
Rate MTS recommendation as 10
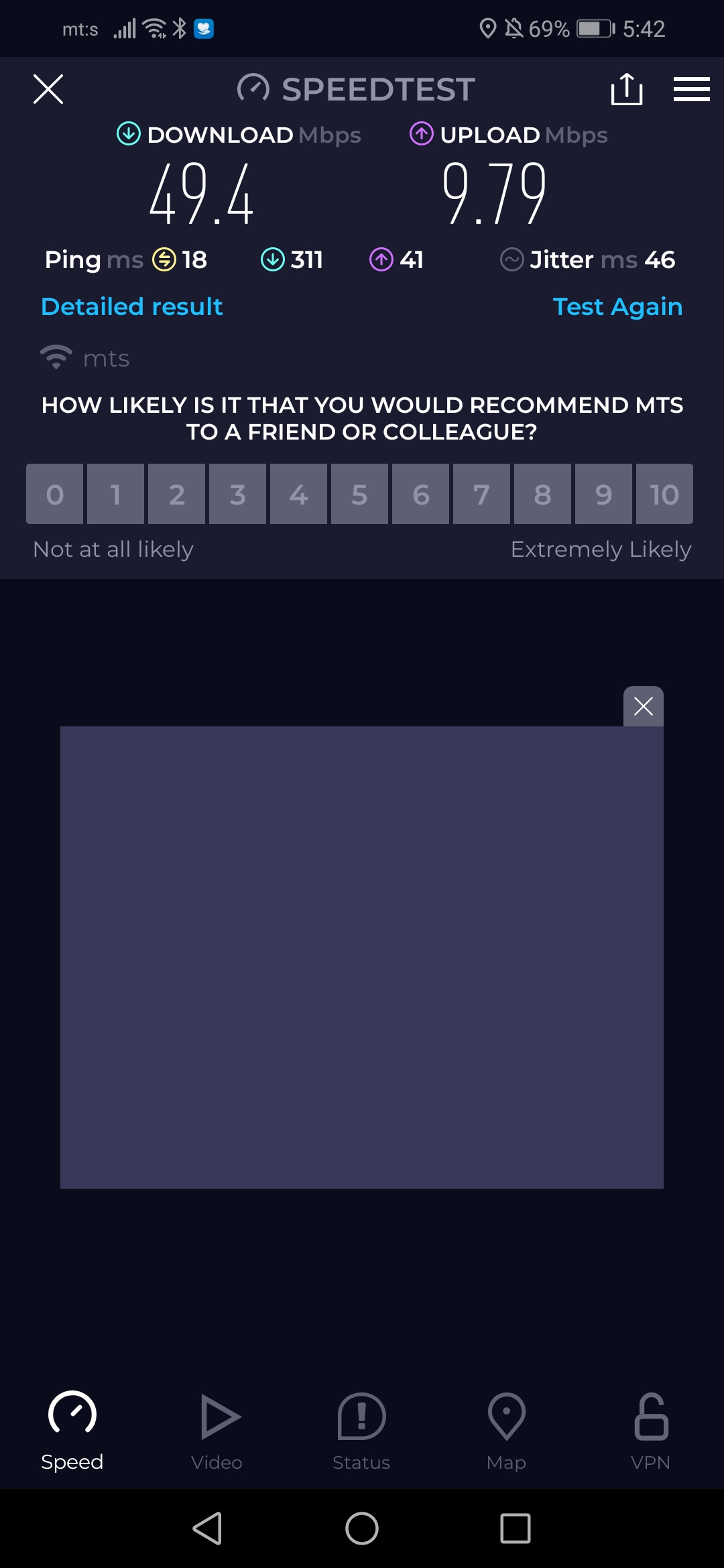tap(664, 495)
